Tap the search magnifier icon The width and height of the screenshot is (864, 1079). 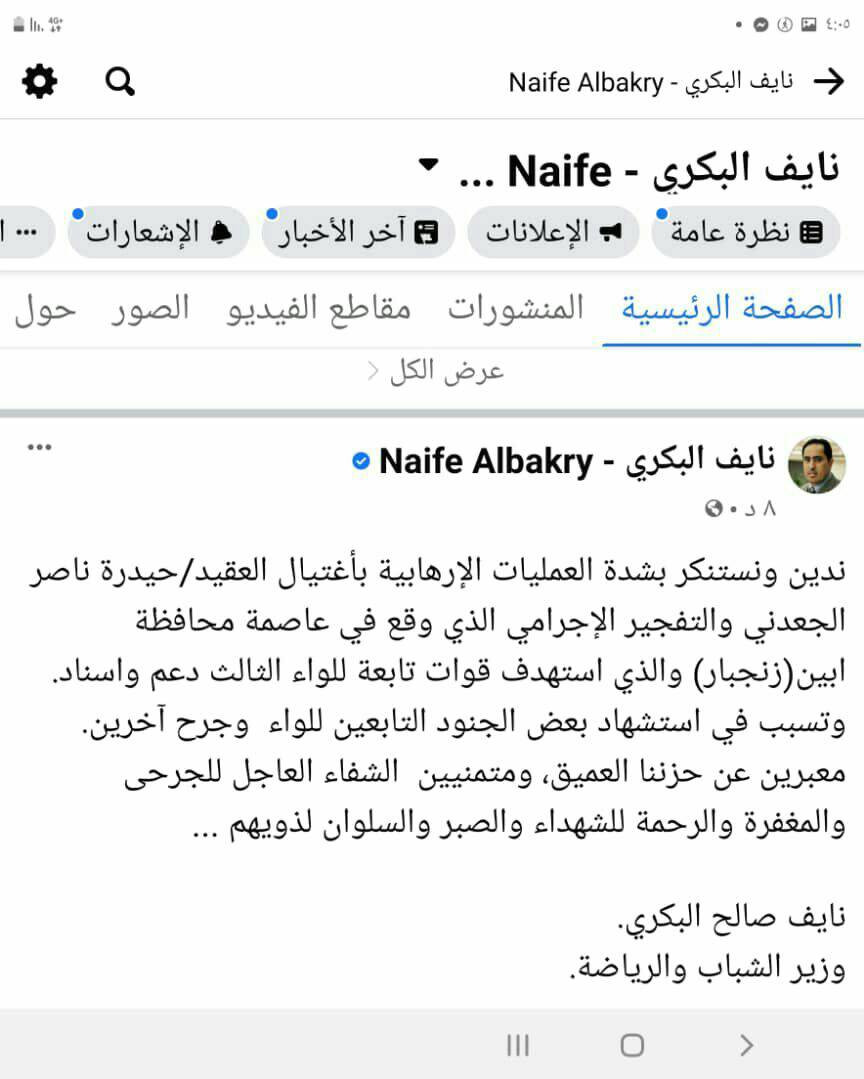coord(120,82)
